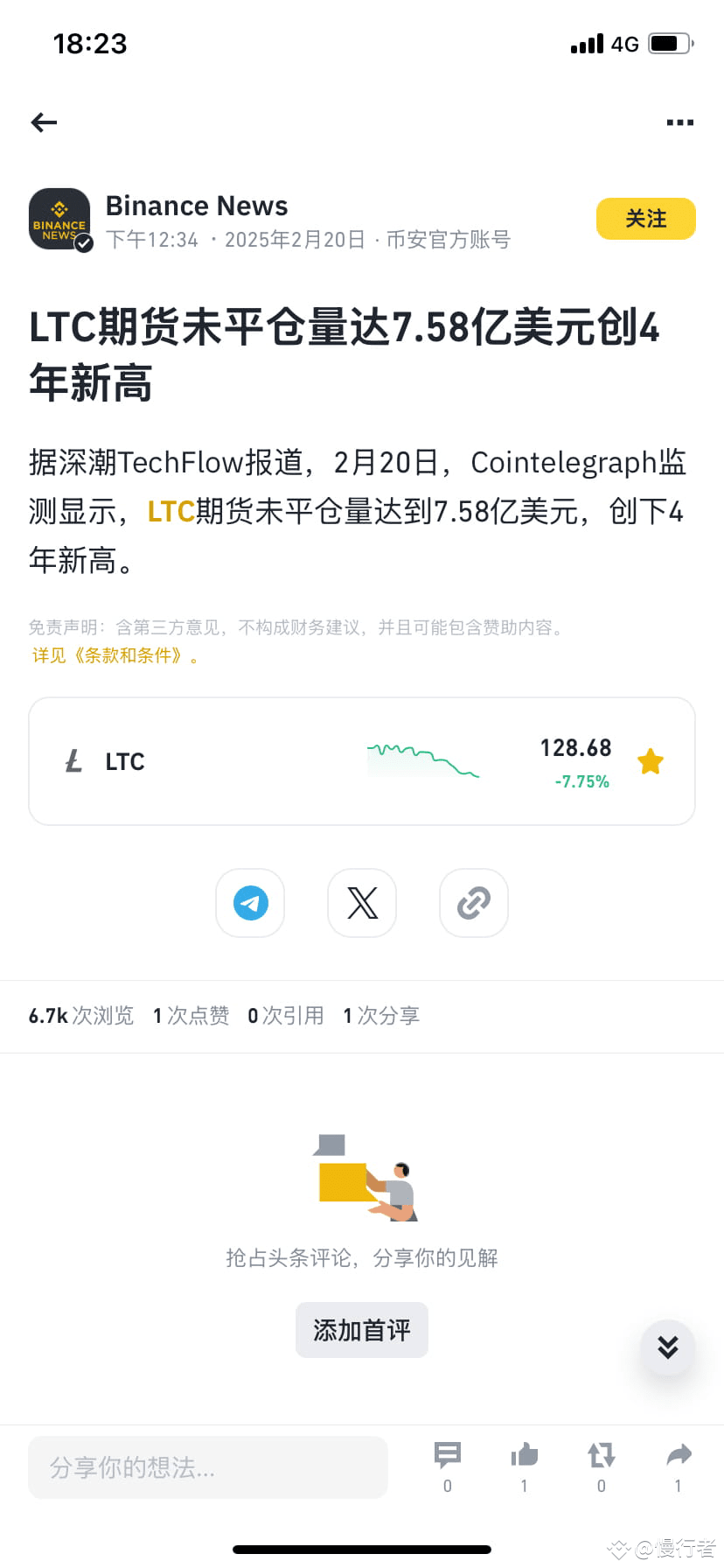This screenshot has width=724, height=1568.
Task: Share the article to X
Action: click(361, 903)
